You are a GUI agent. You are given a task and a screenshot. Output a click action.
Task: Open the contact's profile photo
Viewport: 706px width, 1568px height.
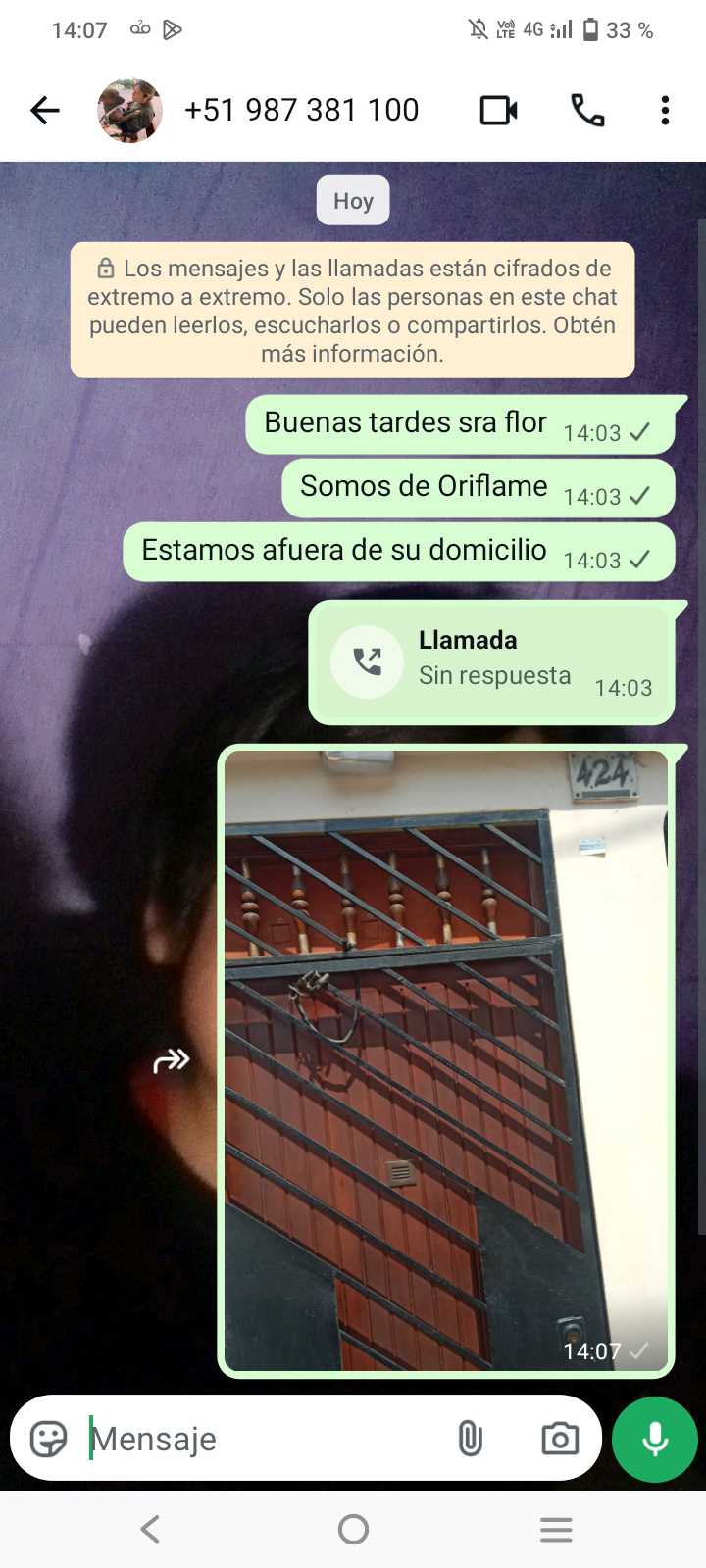click(x=129, y=111)
